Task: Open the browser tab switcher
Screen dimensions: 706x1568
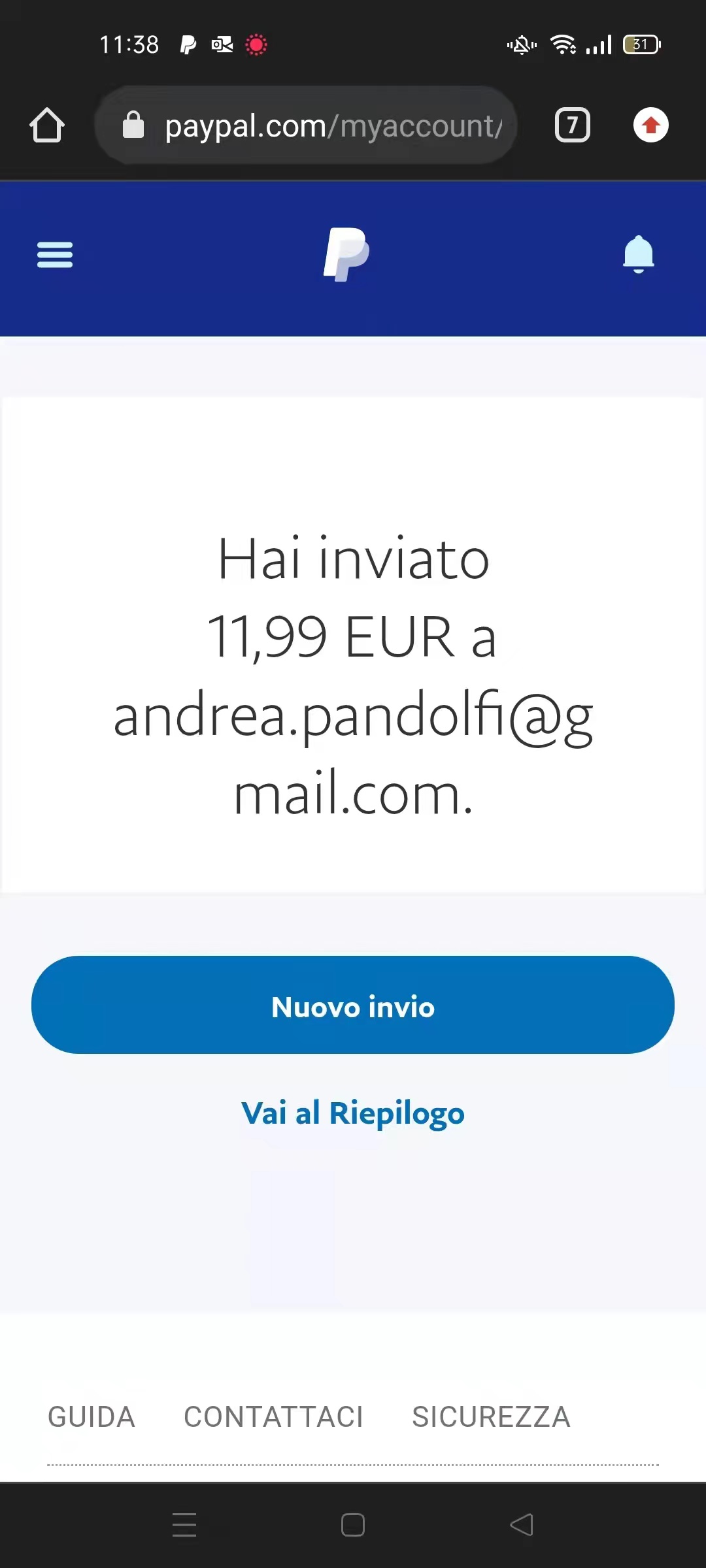Action: coord(572,125)
